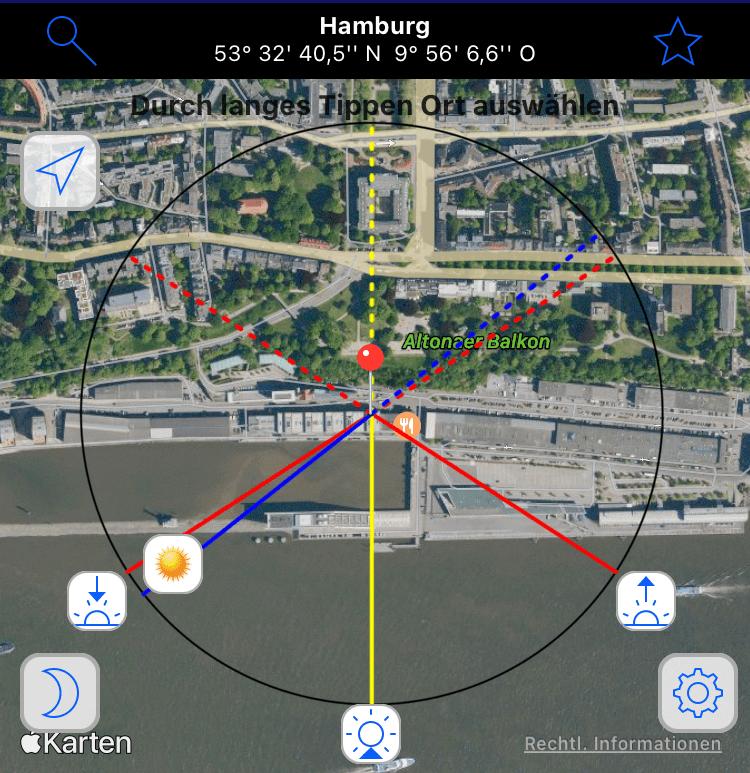
Task: Tap the current sun position icon
Action: pos(173,564)
